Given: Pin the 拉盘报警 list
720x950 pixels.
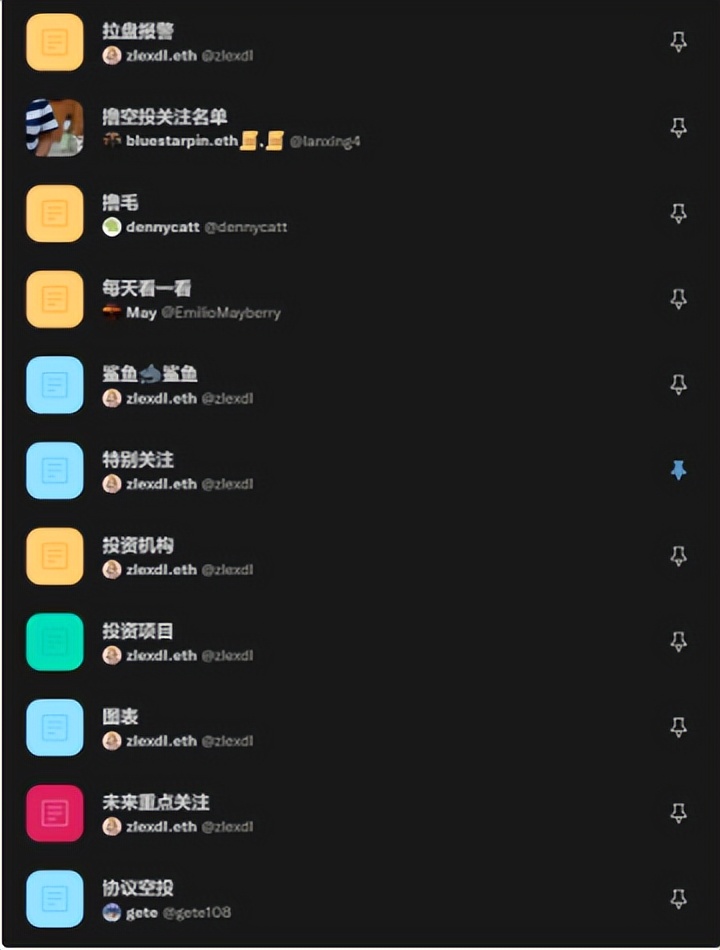Looking at the screenshot, I should click(x=678, y=42).
